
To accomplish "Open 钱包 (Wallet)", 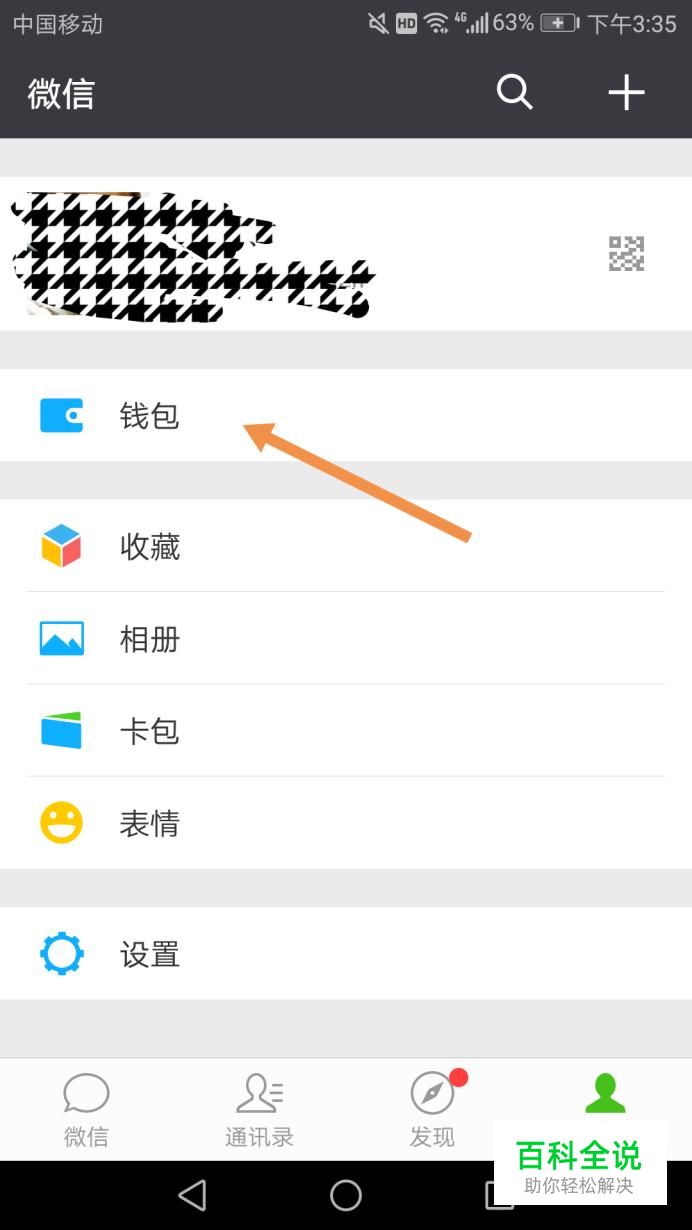I will [x=346, y=415].
